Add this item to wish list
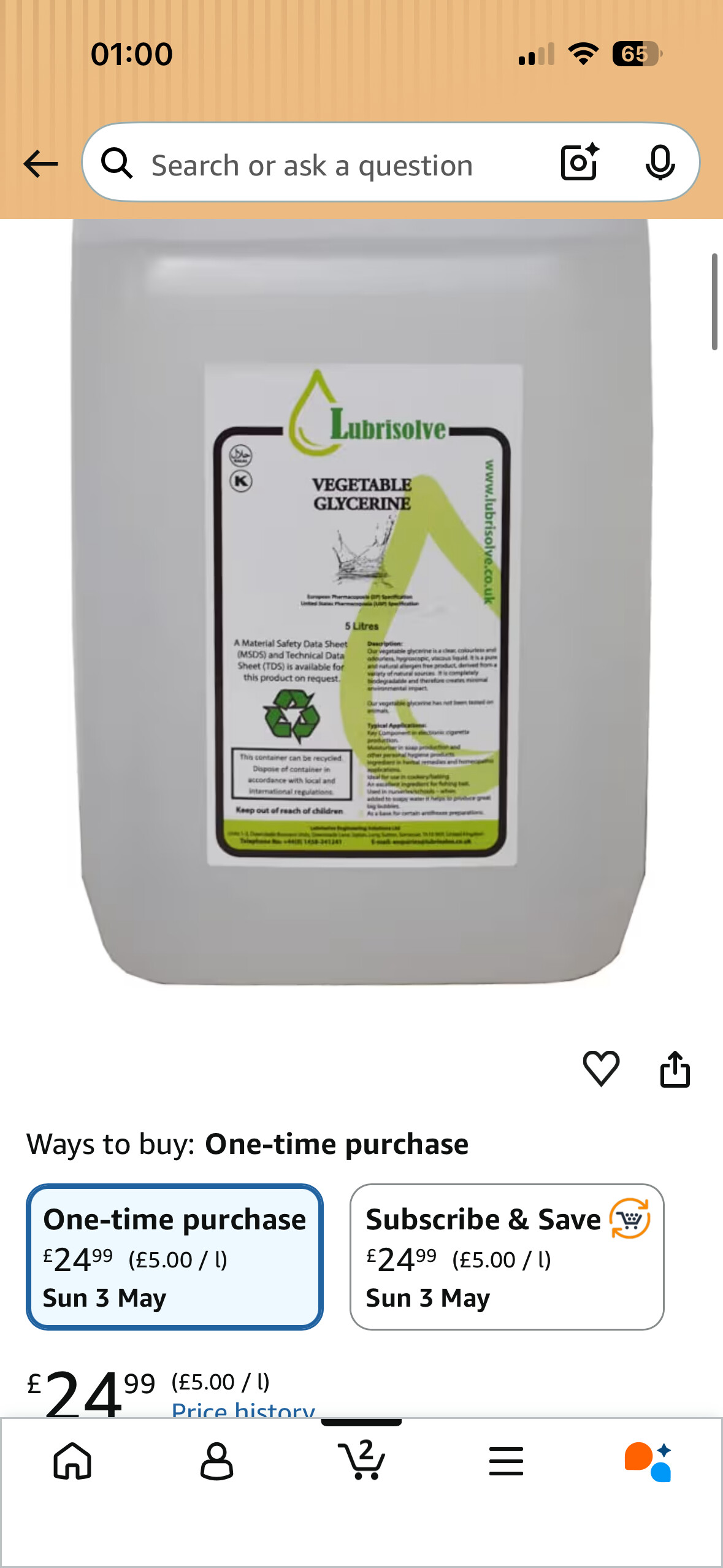 point(601,1069)
